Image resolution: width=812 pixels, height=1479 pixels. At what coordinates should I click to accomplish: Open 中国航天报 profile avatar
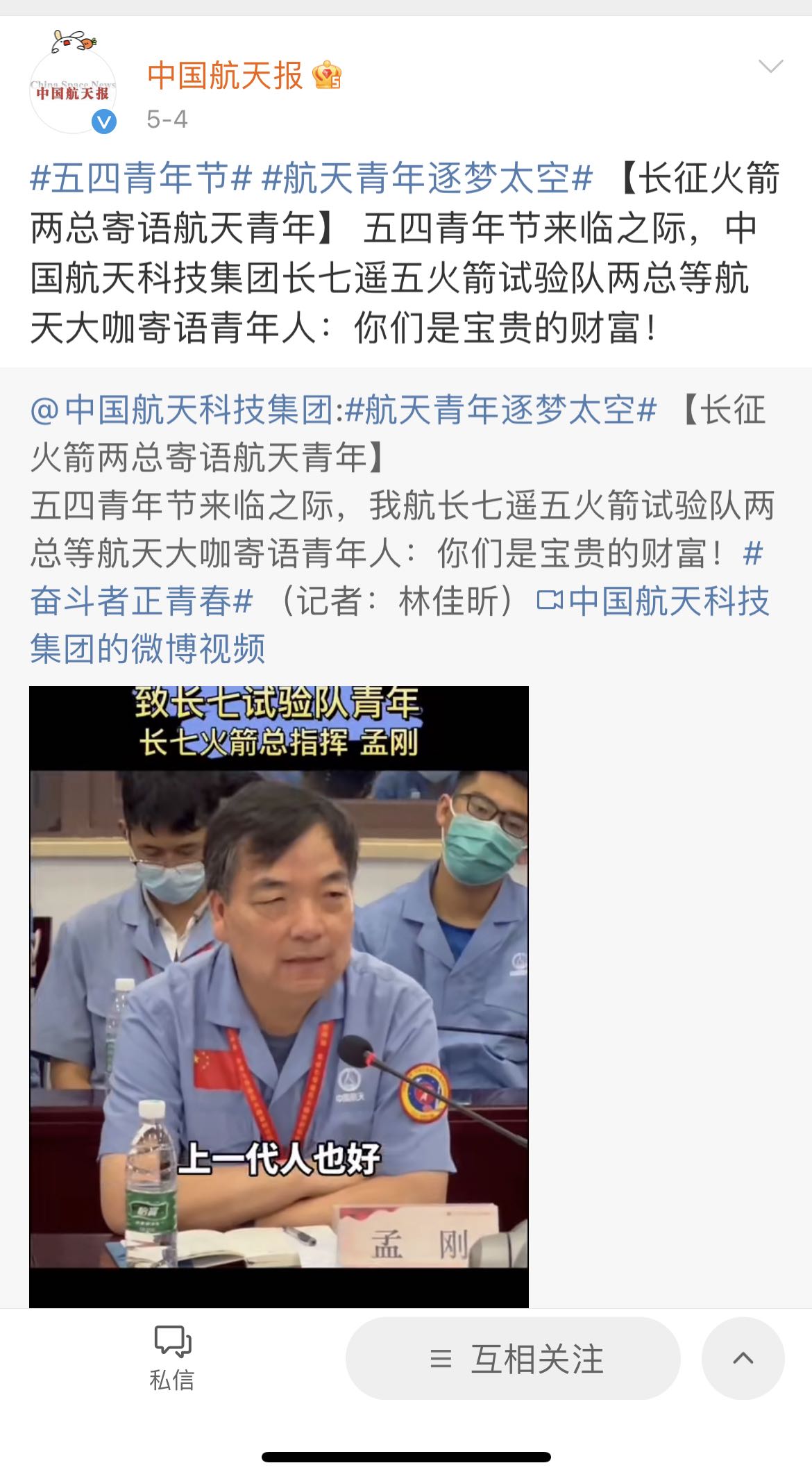click(x=72, y=90)
